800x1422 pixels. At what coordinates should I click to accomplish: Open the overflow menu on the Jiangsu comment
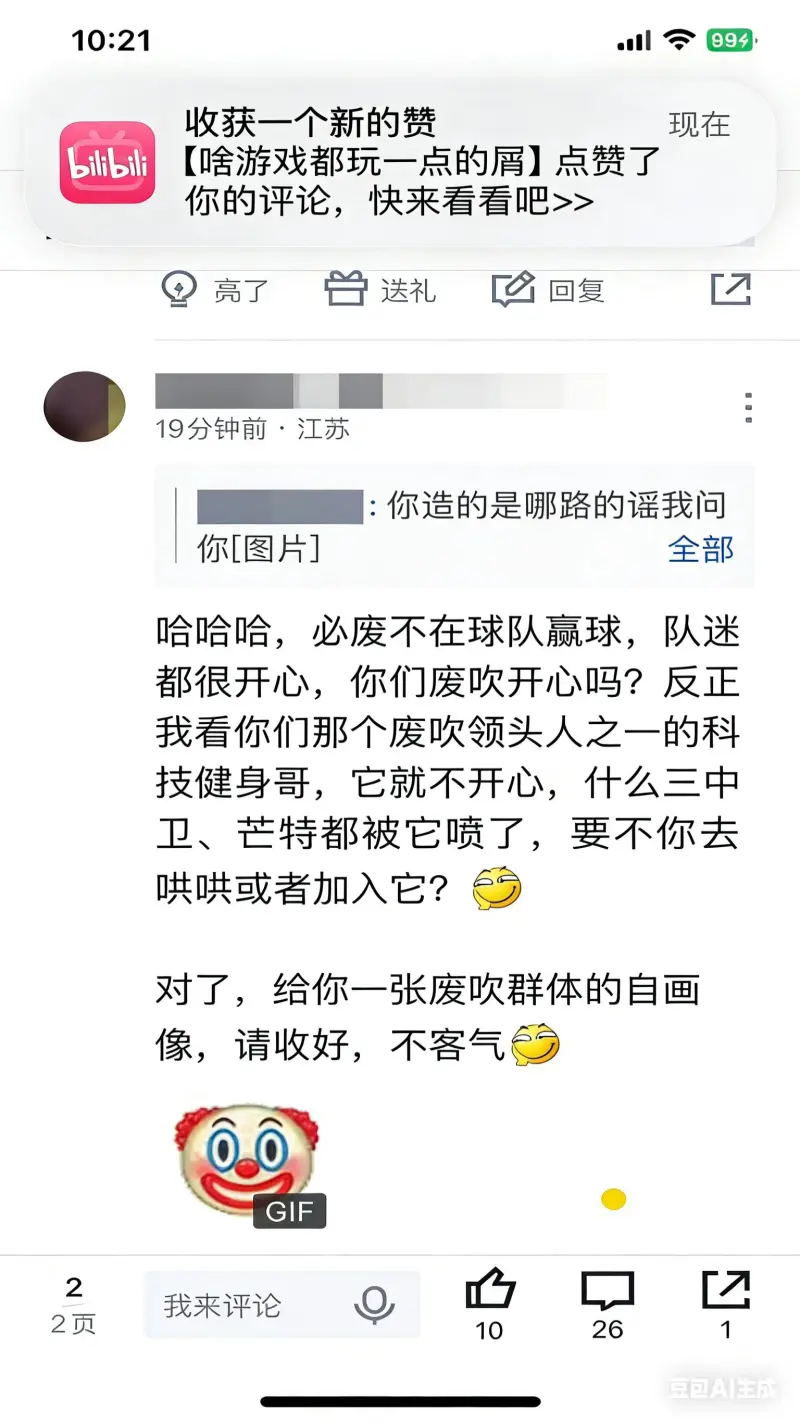[748, 408]
